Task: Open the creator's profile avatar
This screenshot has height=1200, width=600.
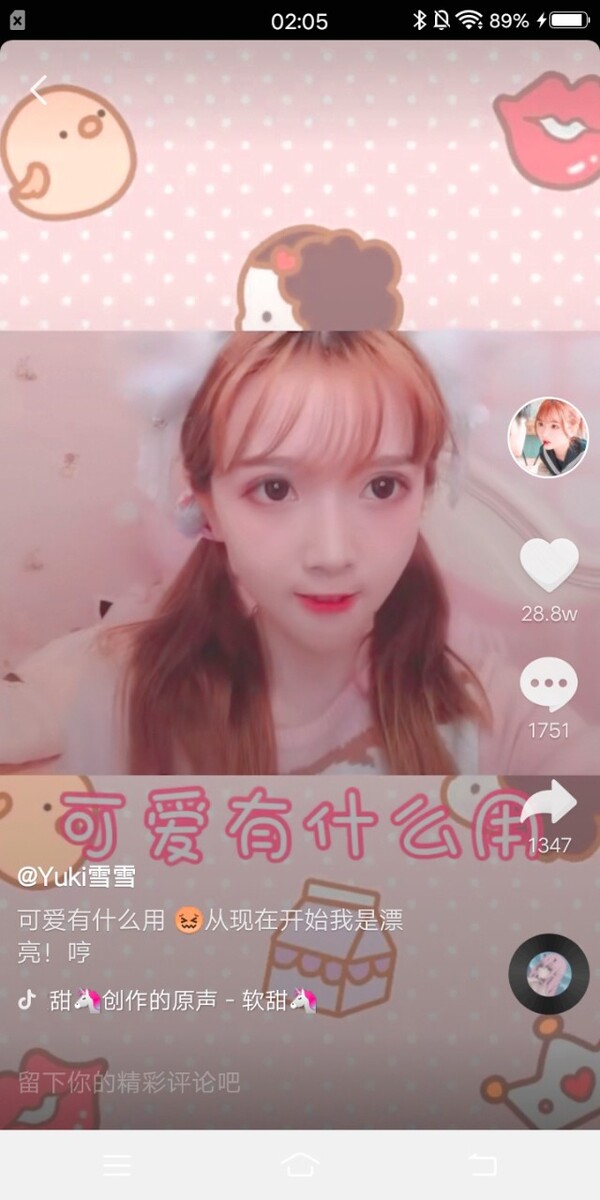Action: coord(547,437)
